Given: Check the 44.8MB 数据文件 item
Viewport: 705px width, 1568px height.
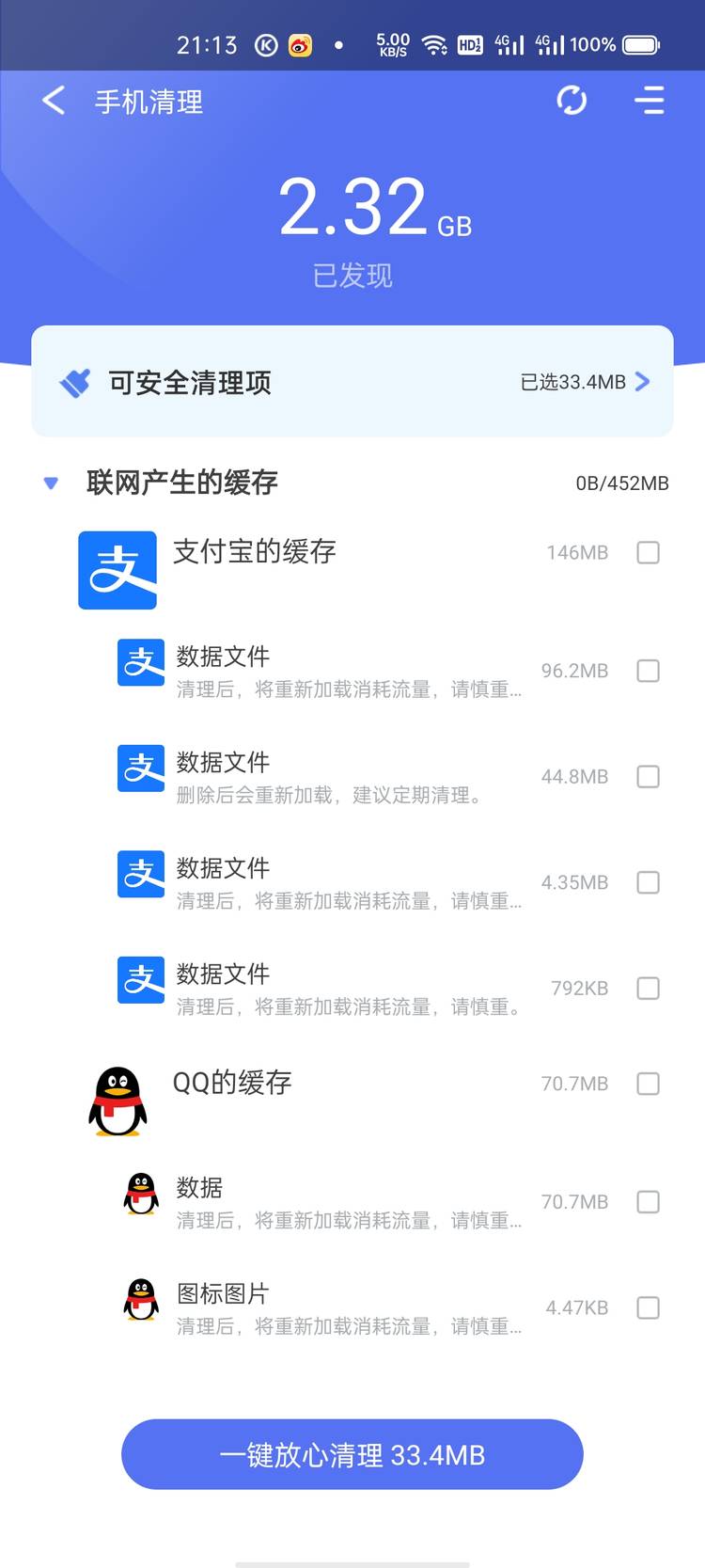Looking at the screenshot, I should (x=648, y=777).
